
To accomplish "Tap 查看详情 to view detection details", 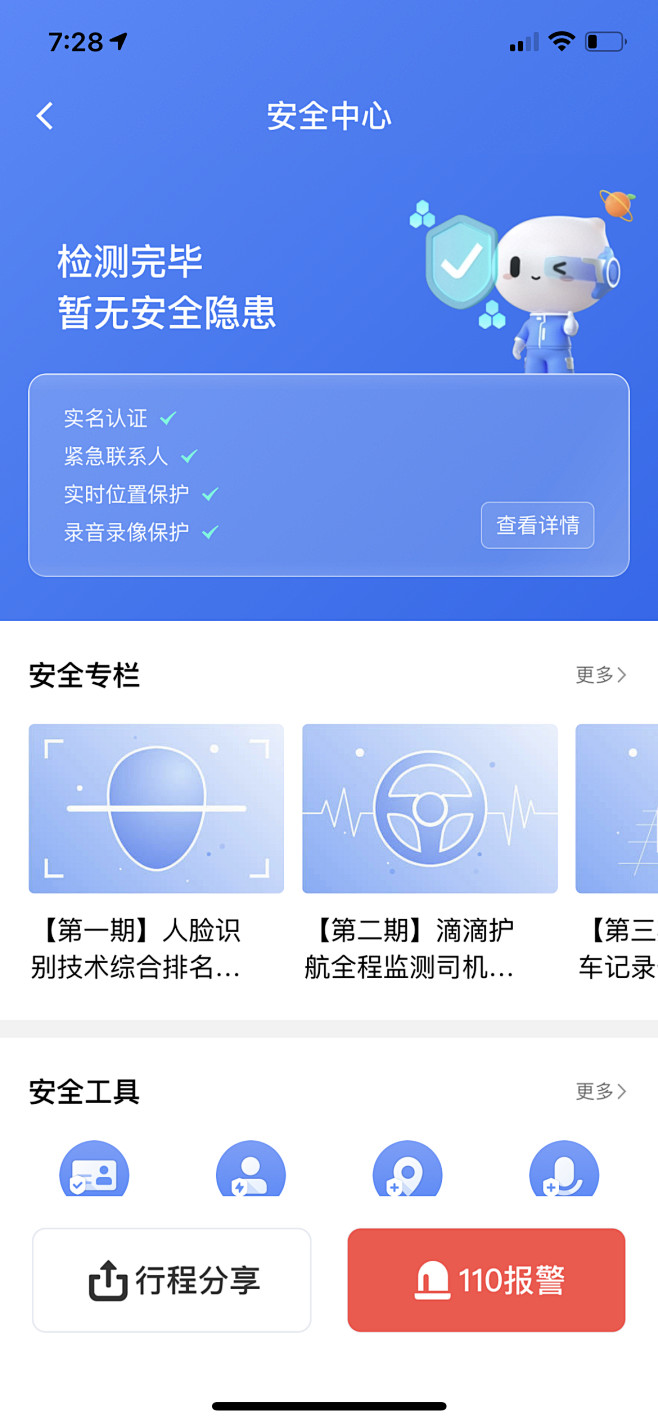I will 537,525.
